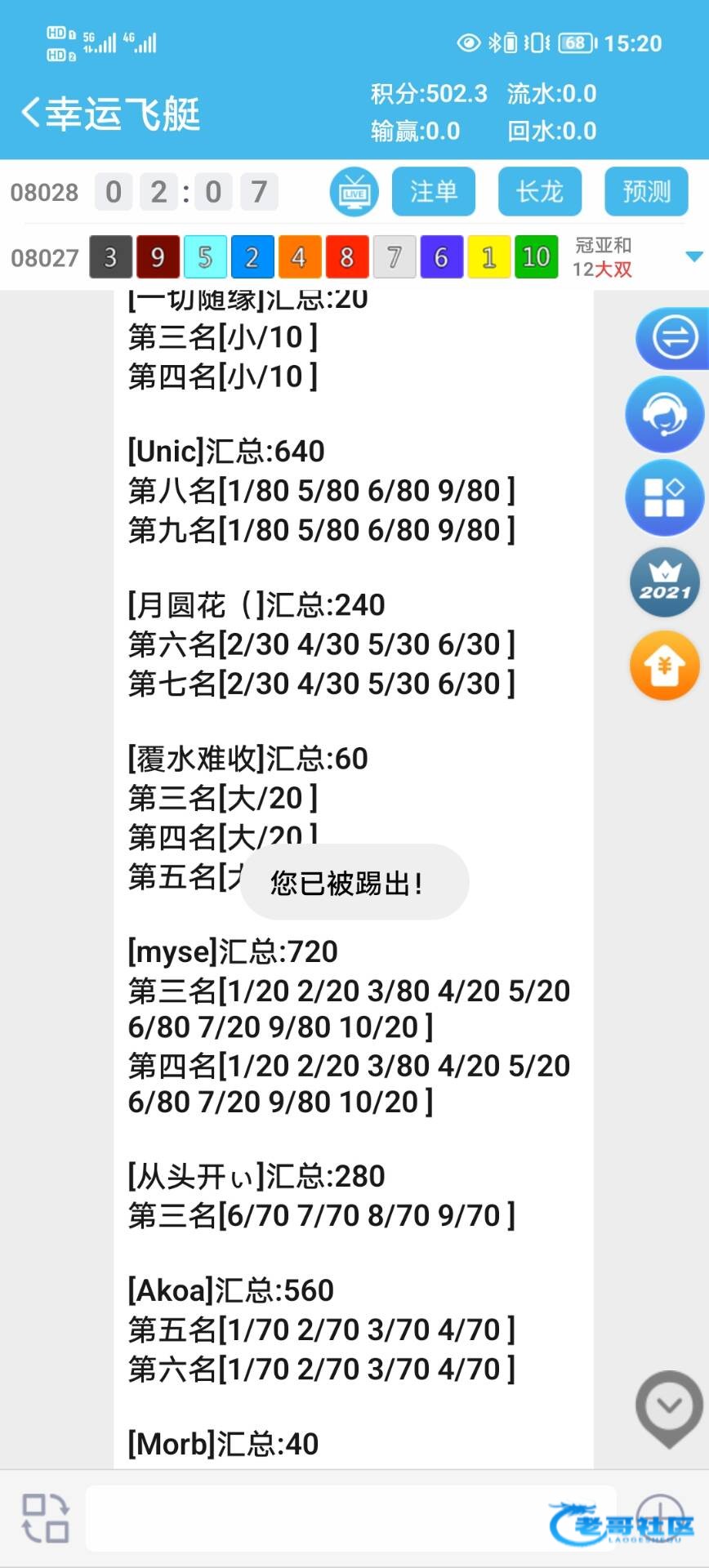Switch input mode using the bottom-left icon
The height and width of the screenshot is (1568, 709).
[x=45, y=1518]
